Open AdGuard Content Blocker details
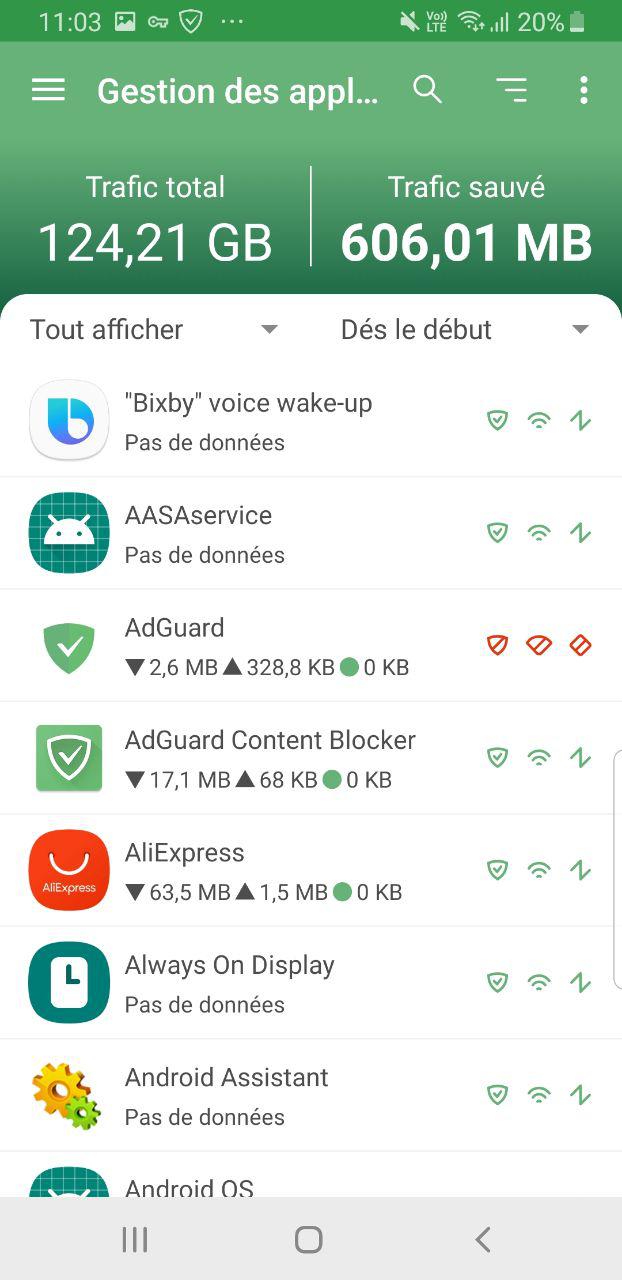The image size is (622, 1280). tap(270, 758)
